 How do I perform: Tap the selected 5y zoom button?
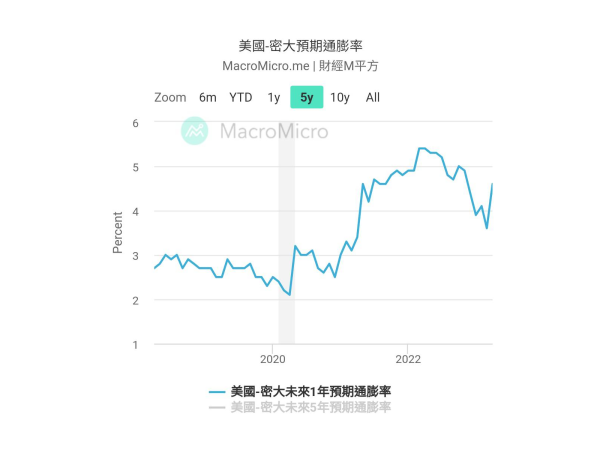pyautogui.click(x=307, y=97)
